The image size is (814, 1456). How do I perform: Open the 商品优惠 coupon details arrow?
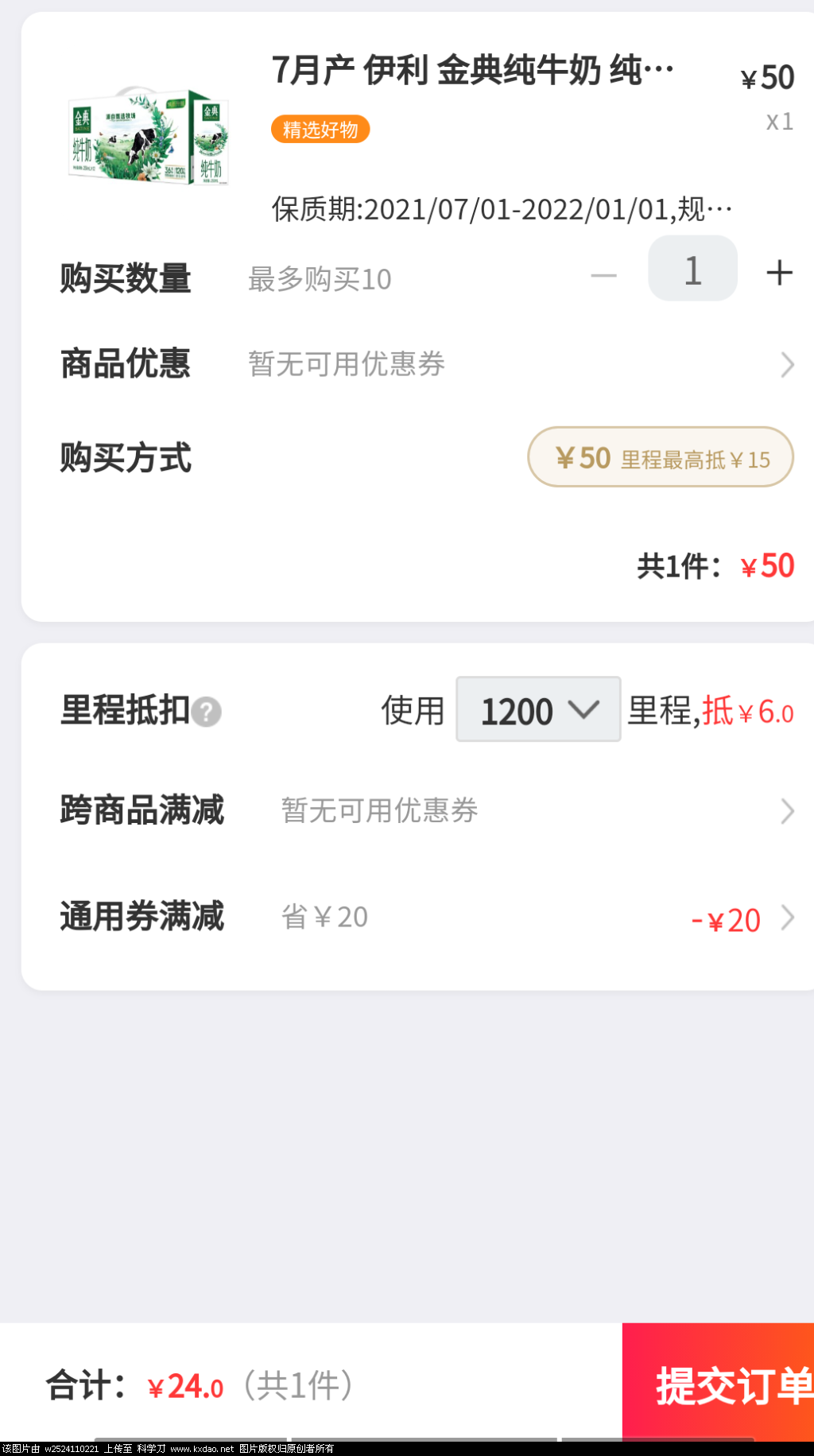click(785, 364)
